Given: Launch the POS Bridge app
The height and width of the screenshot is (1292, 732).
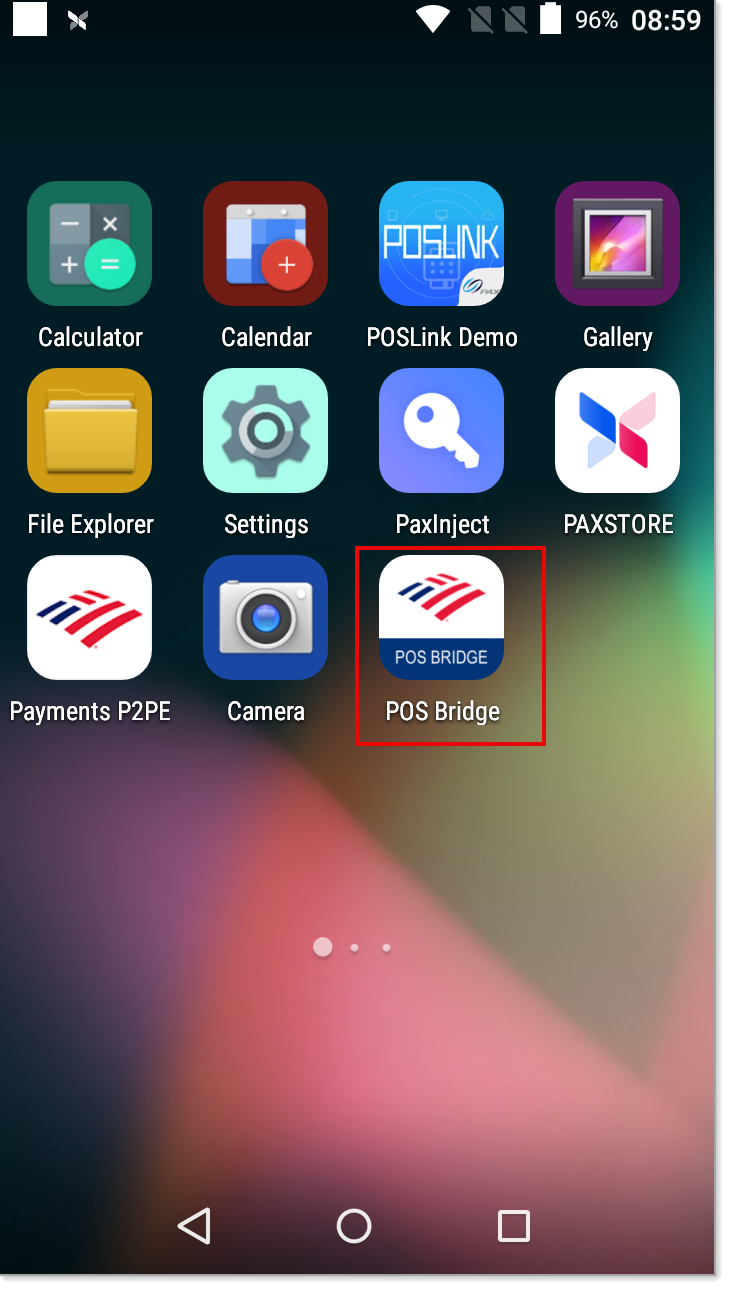Looking at the screenshot, I should [441, 618].
